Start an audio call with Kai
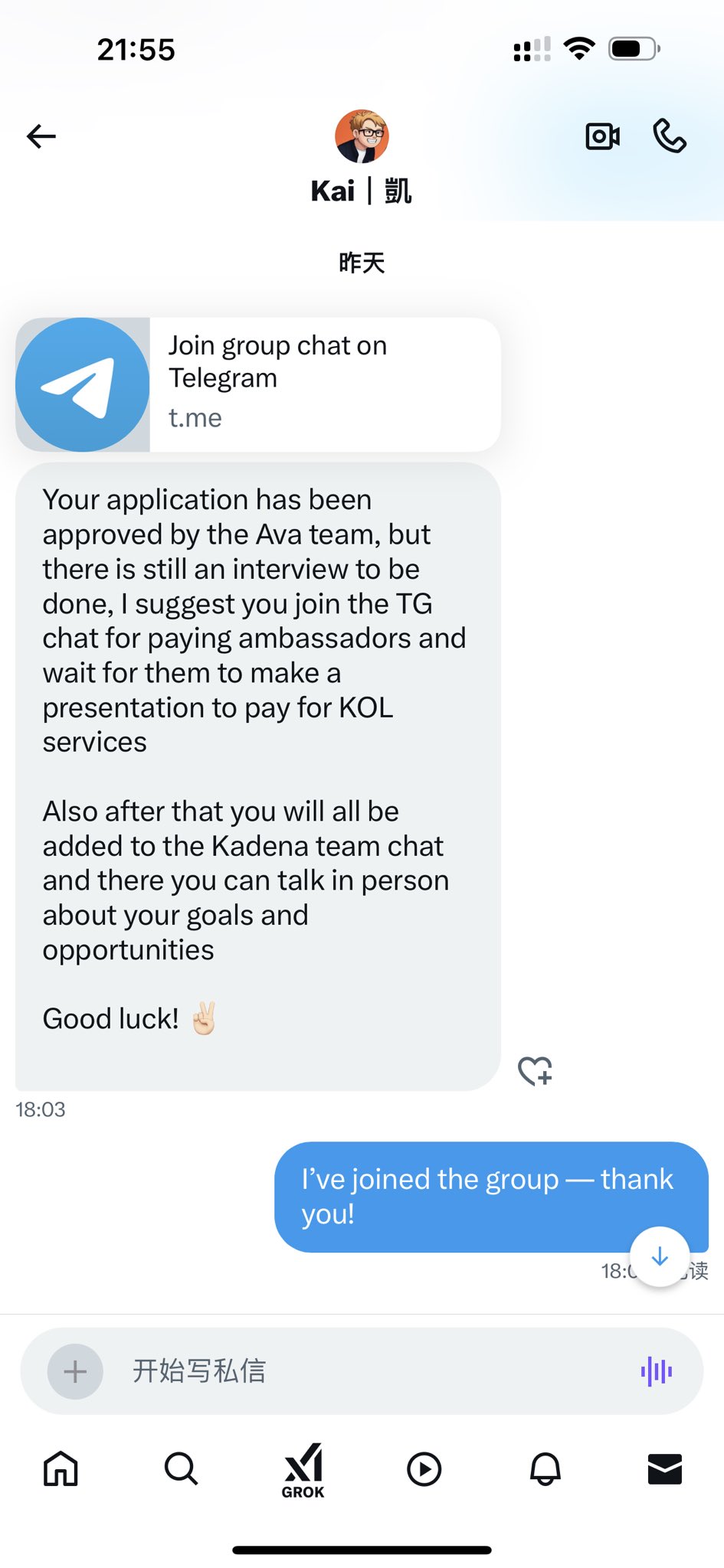Screen dimensions: 724x1568 click(670, 136)
